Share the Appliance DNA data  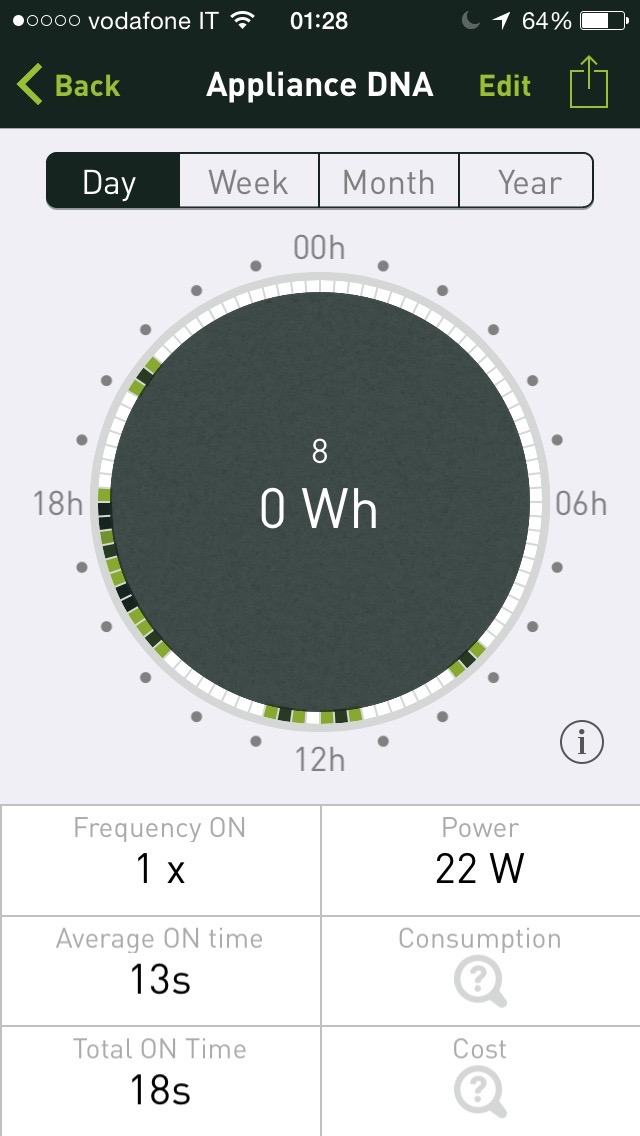point(589,83)
